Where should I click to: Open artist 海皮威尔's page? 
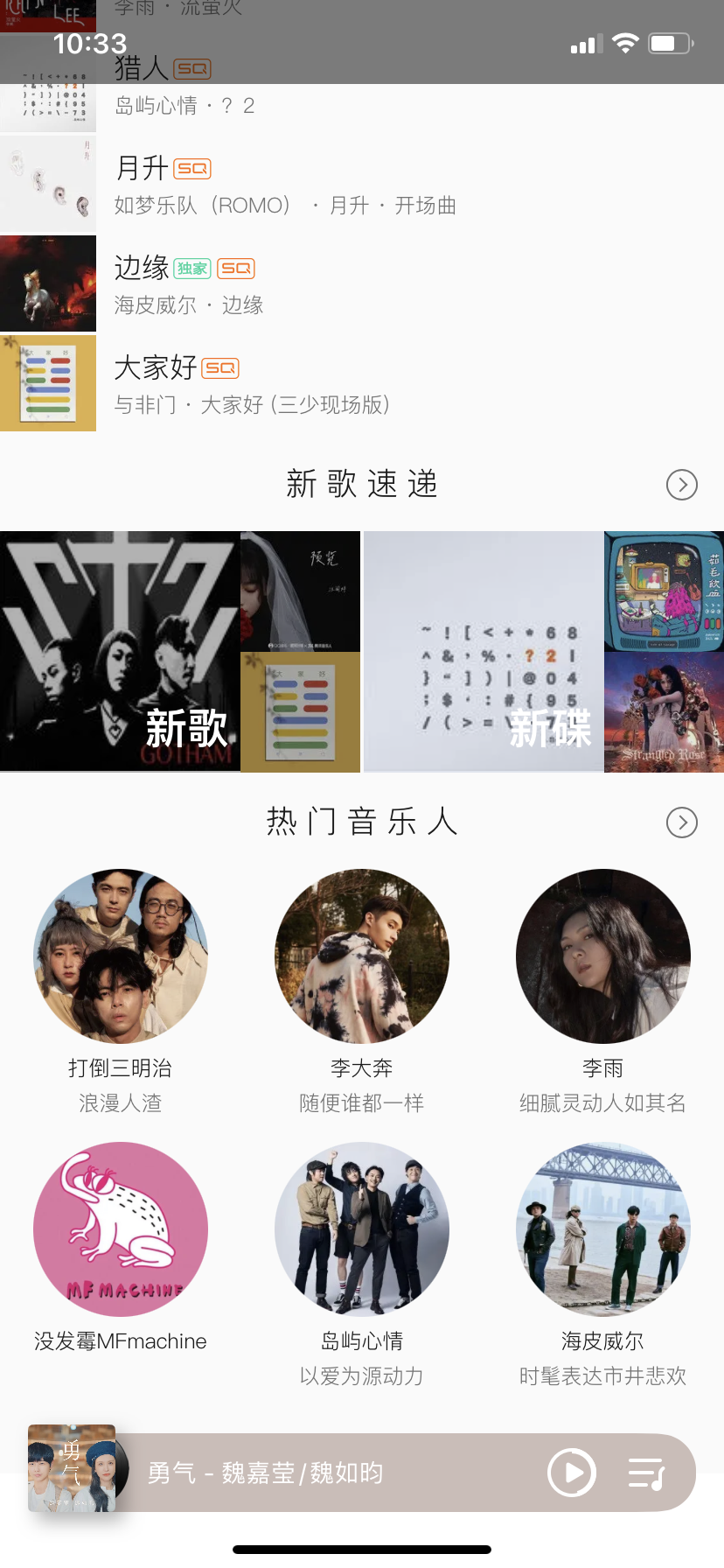(x=602, y=1229)
